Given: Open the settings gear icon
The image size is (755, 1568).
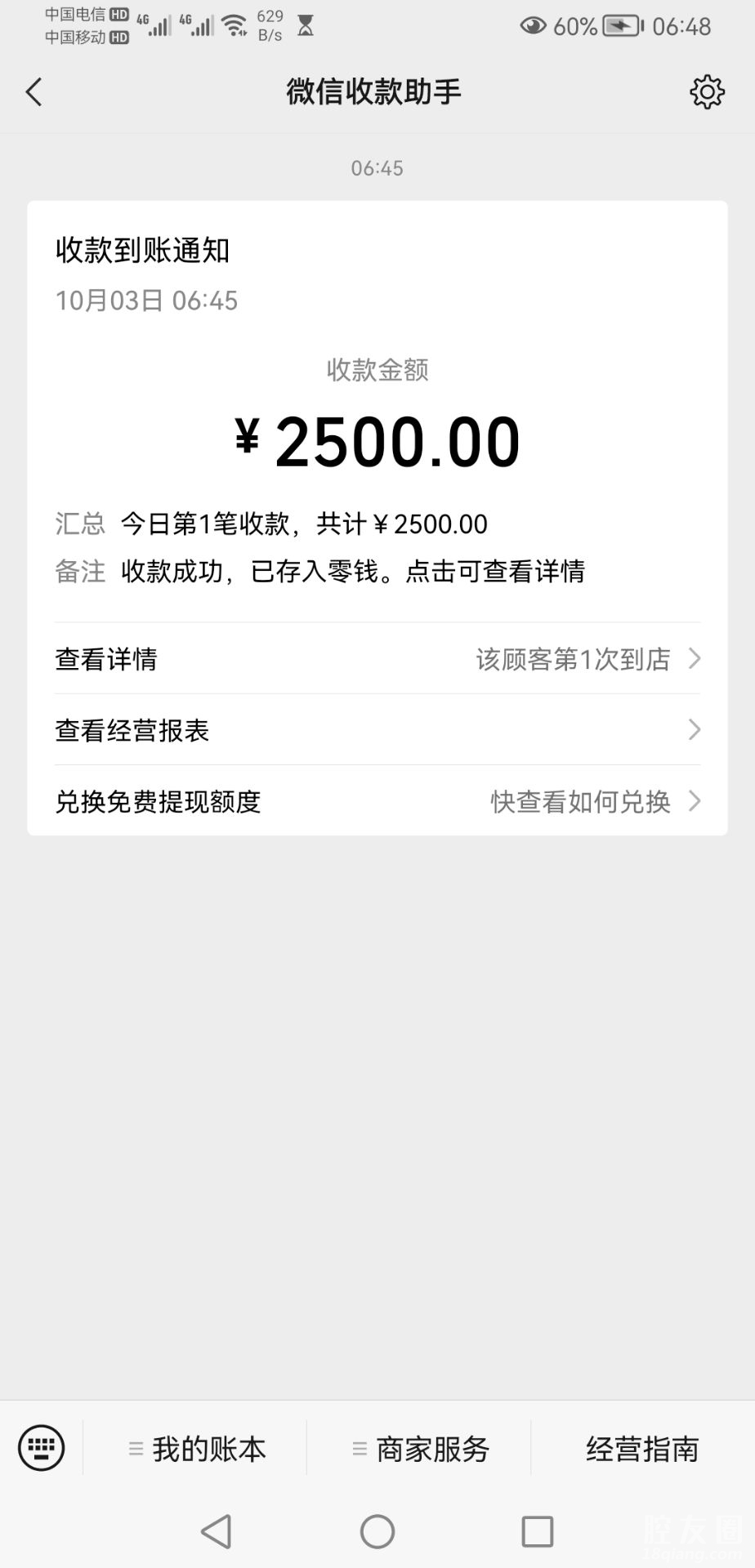Looking at the screenshot, I should (707, 92).
